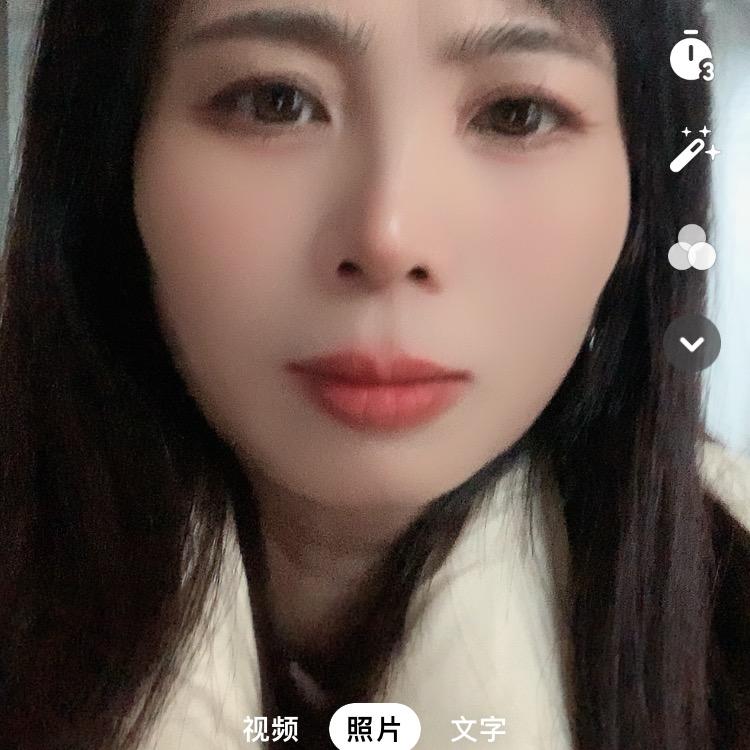Switch to the 文字 mode
Viewport: 750px width, 750px height.
click(478, 729)
